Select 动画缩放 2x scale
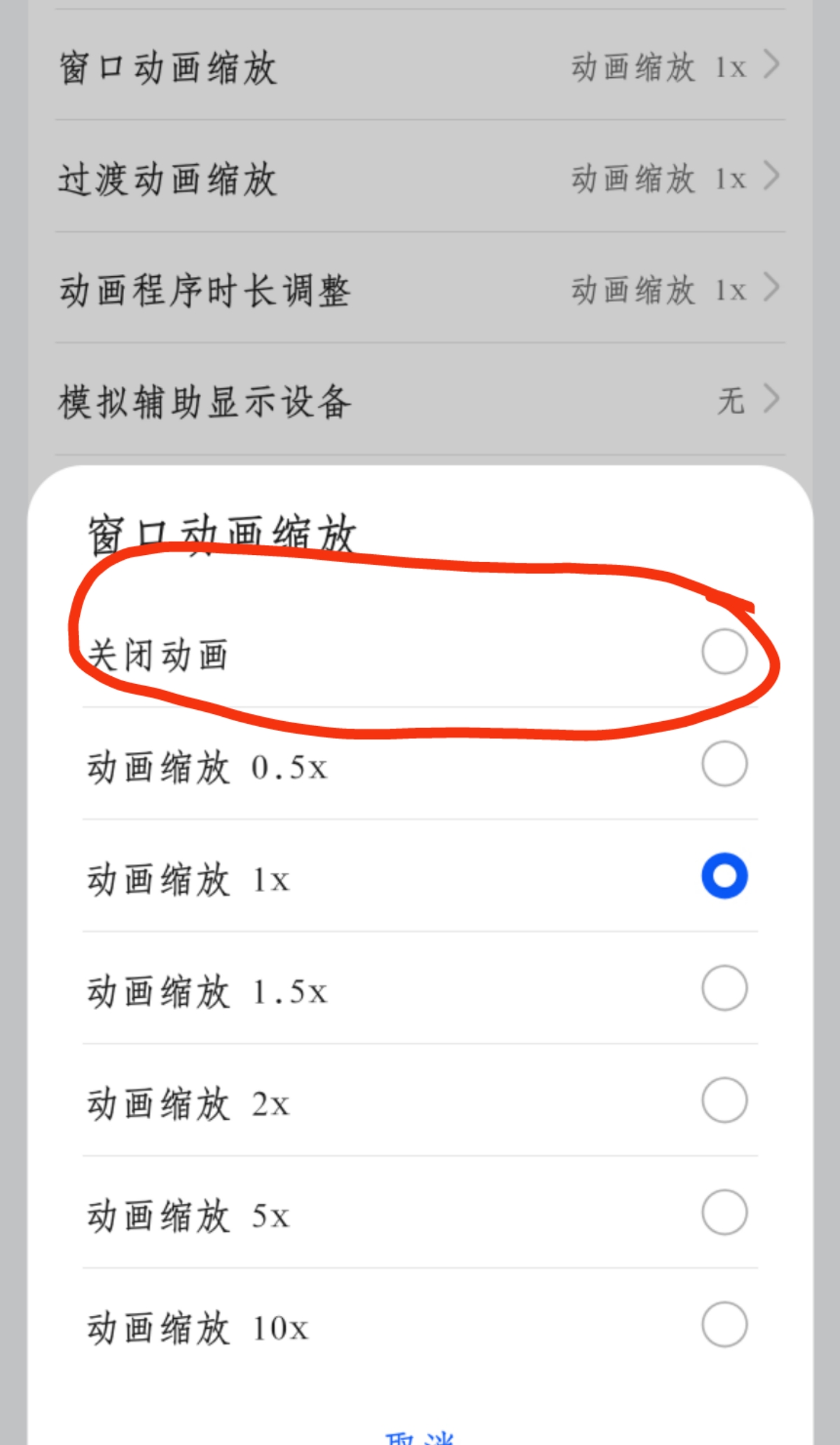 pyautogui.click(x=724, y=1100)
